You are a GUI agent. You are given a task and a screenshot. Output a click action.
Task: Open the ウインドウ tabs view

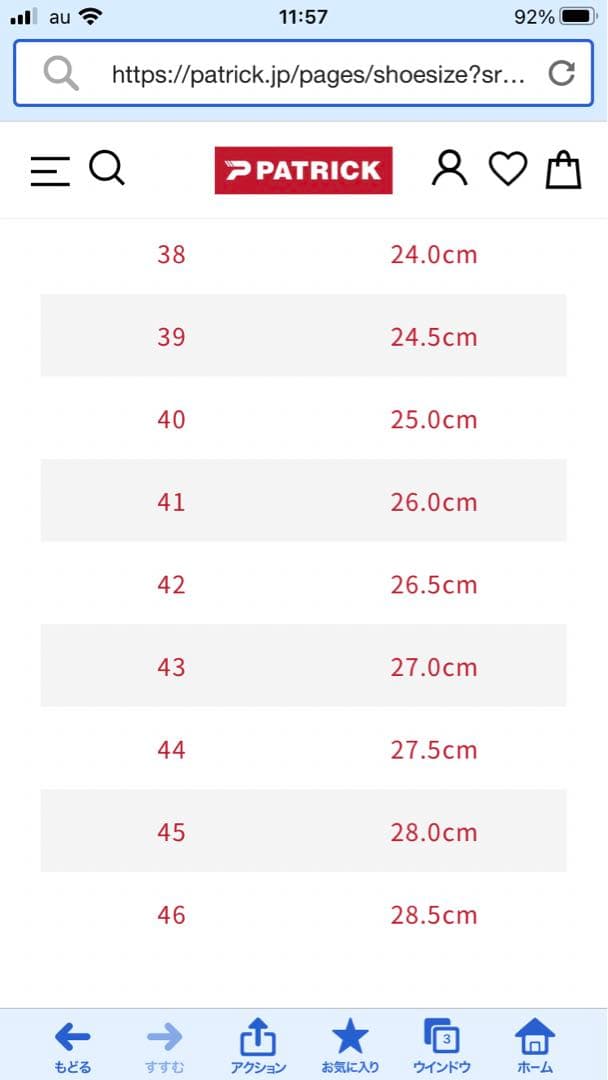coord(442,1046)
